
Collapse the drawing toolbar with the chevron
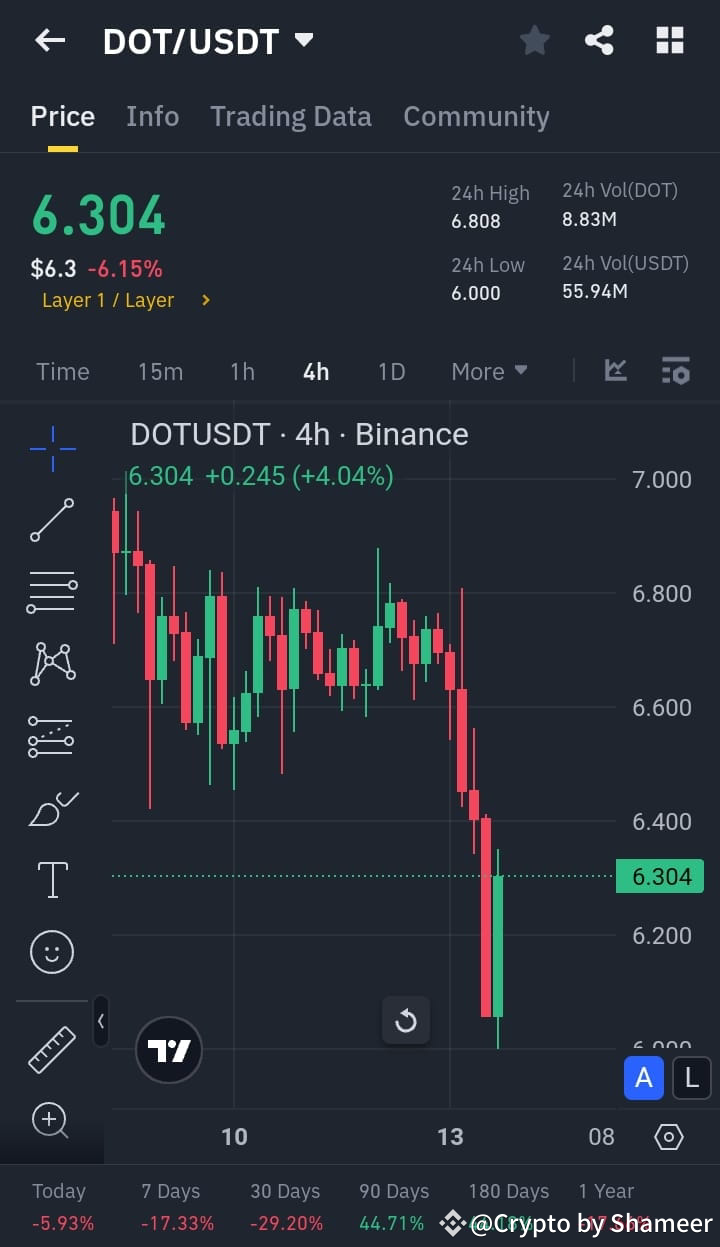101,1021
